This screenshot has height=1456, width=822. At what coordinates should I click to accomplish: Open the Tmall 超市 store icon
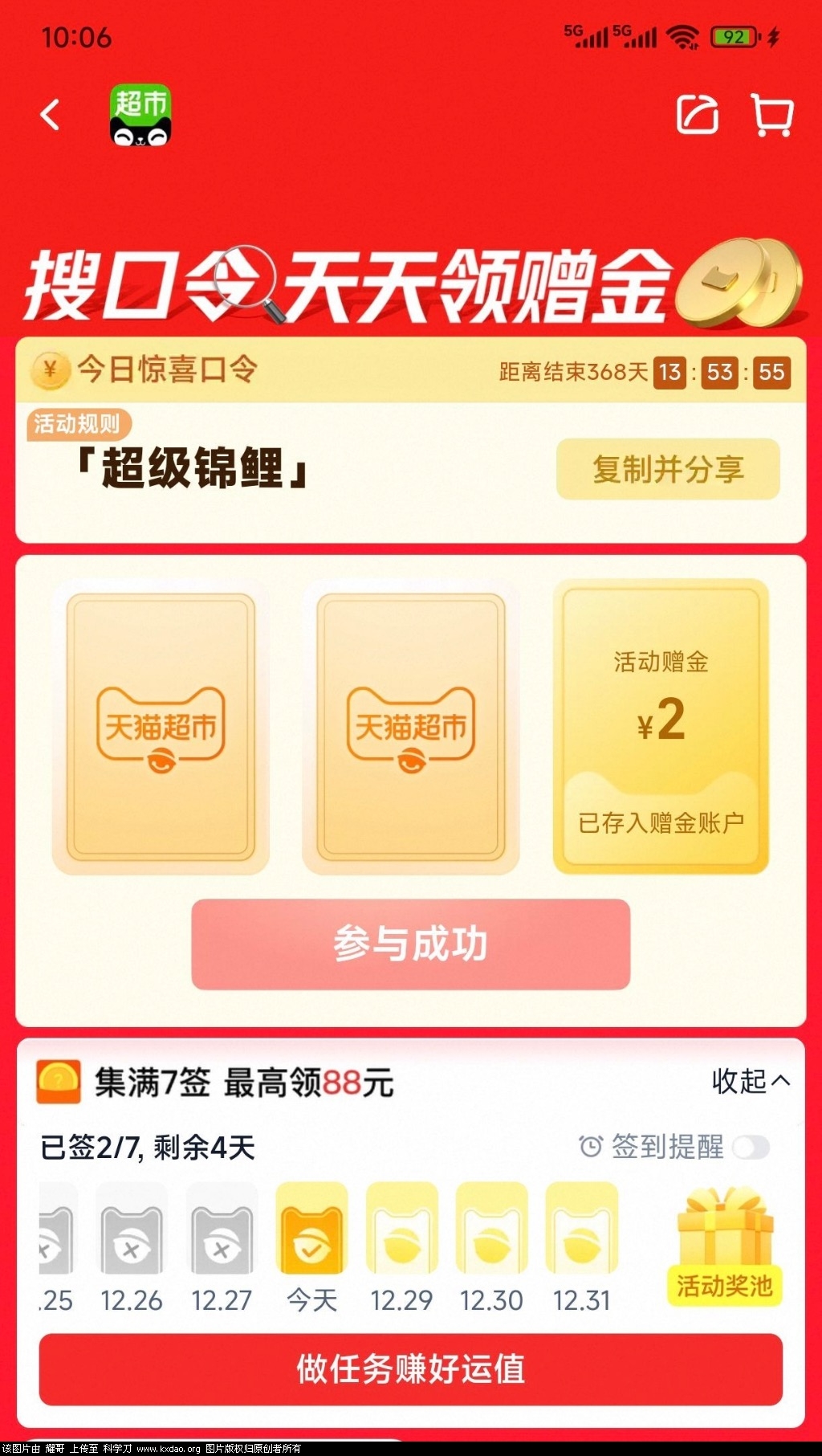coord(140,115)
